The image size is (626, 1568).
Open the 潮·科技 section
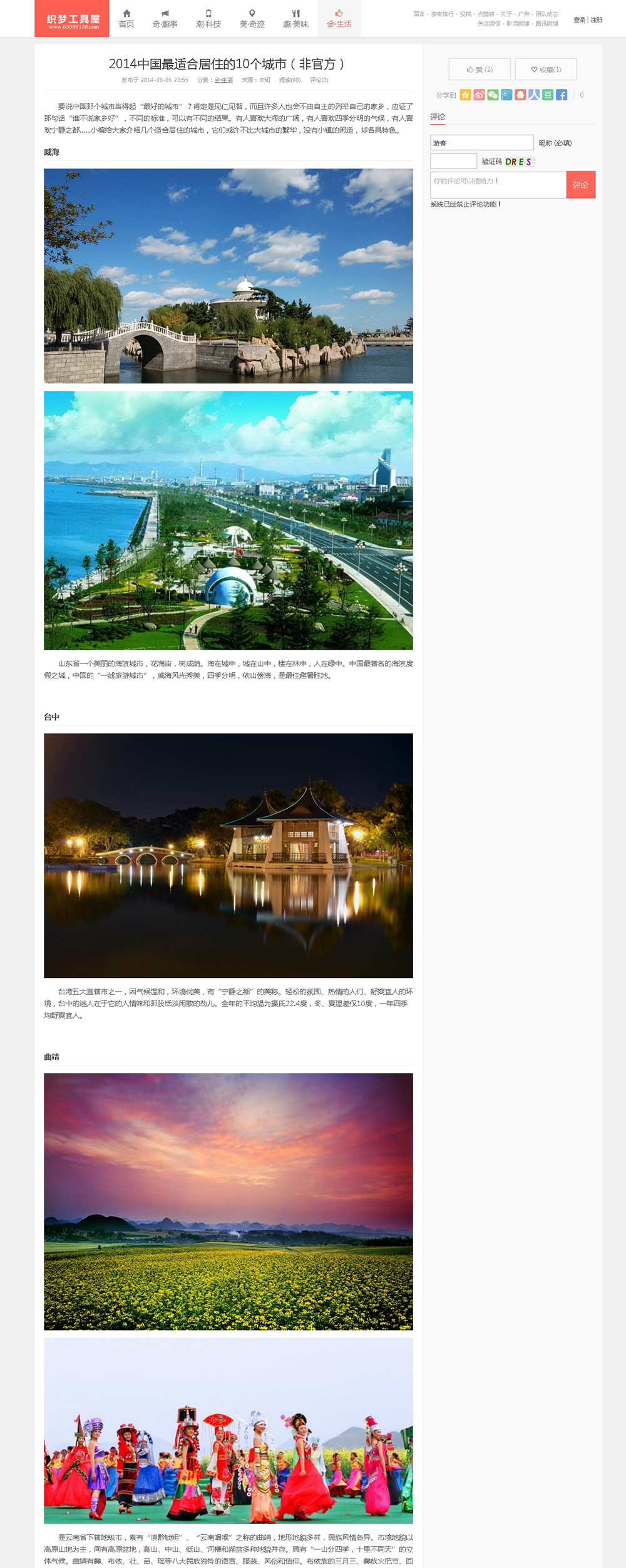[208, 19]
